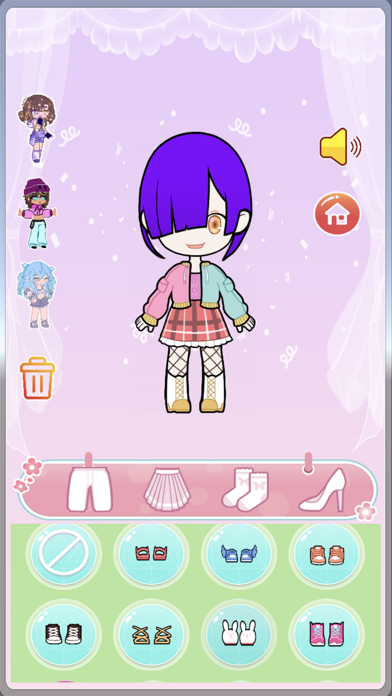Choose the red sandals
The width and height of the screenshot is (392, 696).
151,553
